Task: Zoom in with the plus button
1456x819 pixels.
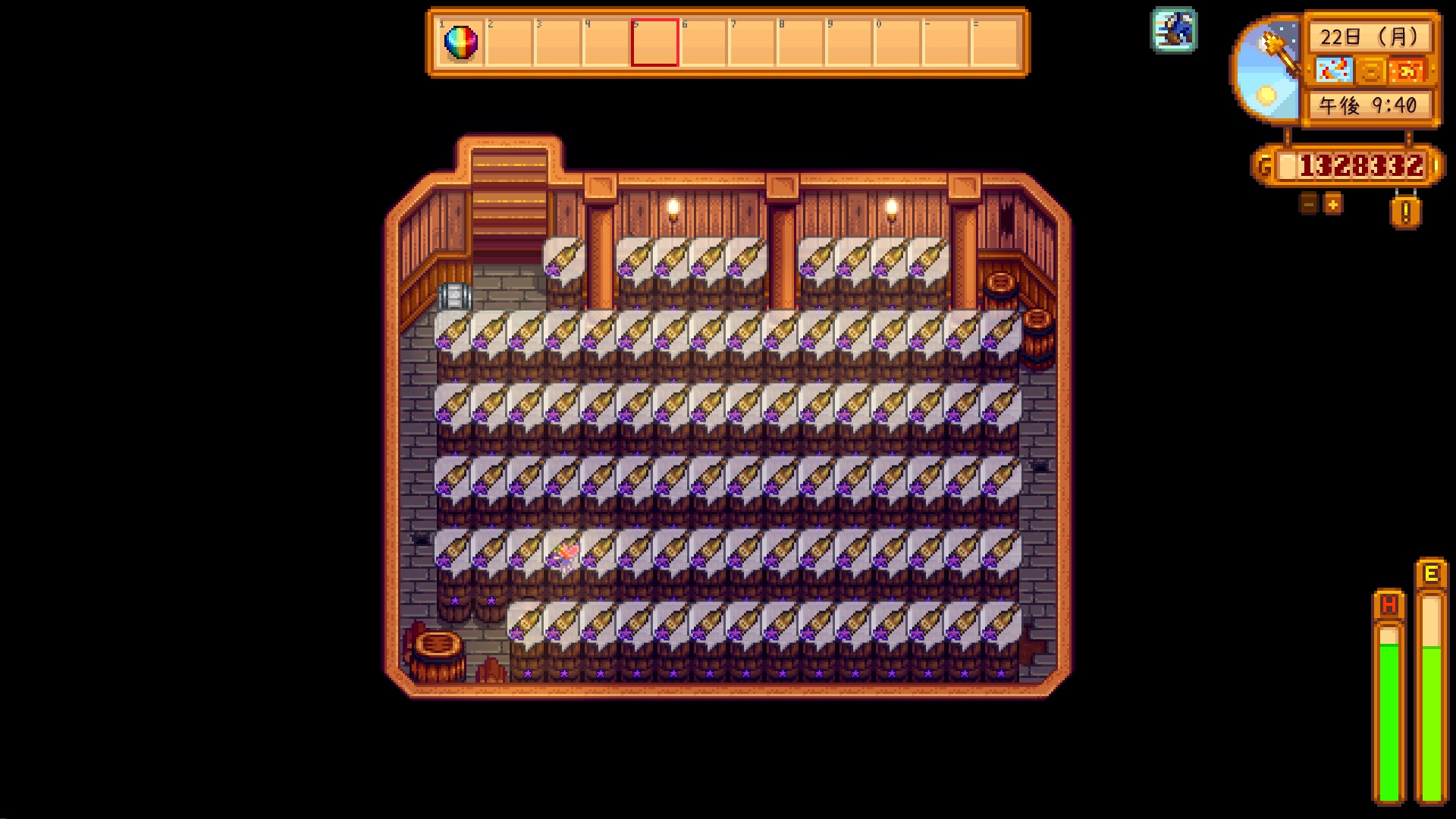Action: [1333, 203]
